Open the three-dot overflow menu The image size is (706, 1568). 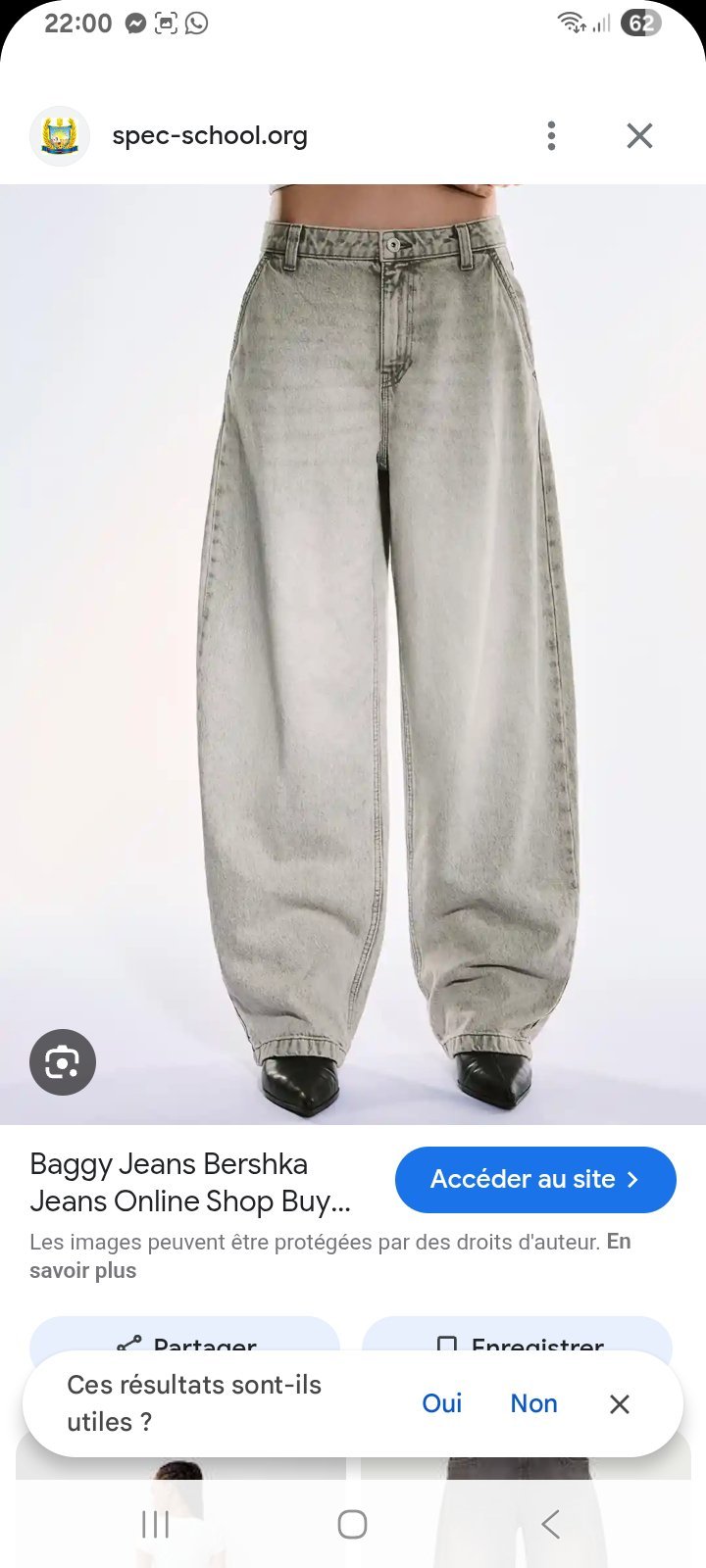click(551, 135)
